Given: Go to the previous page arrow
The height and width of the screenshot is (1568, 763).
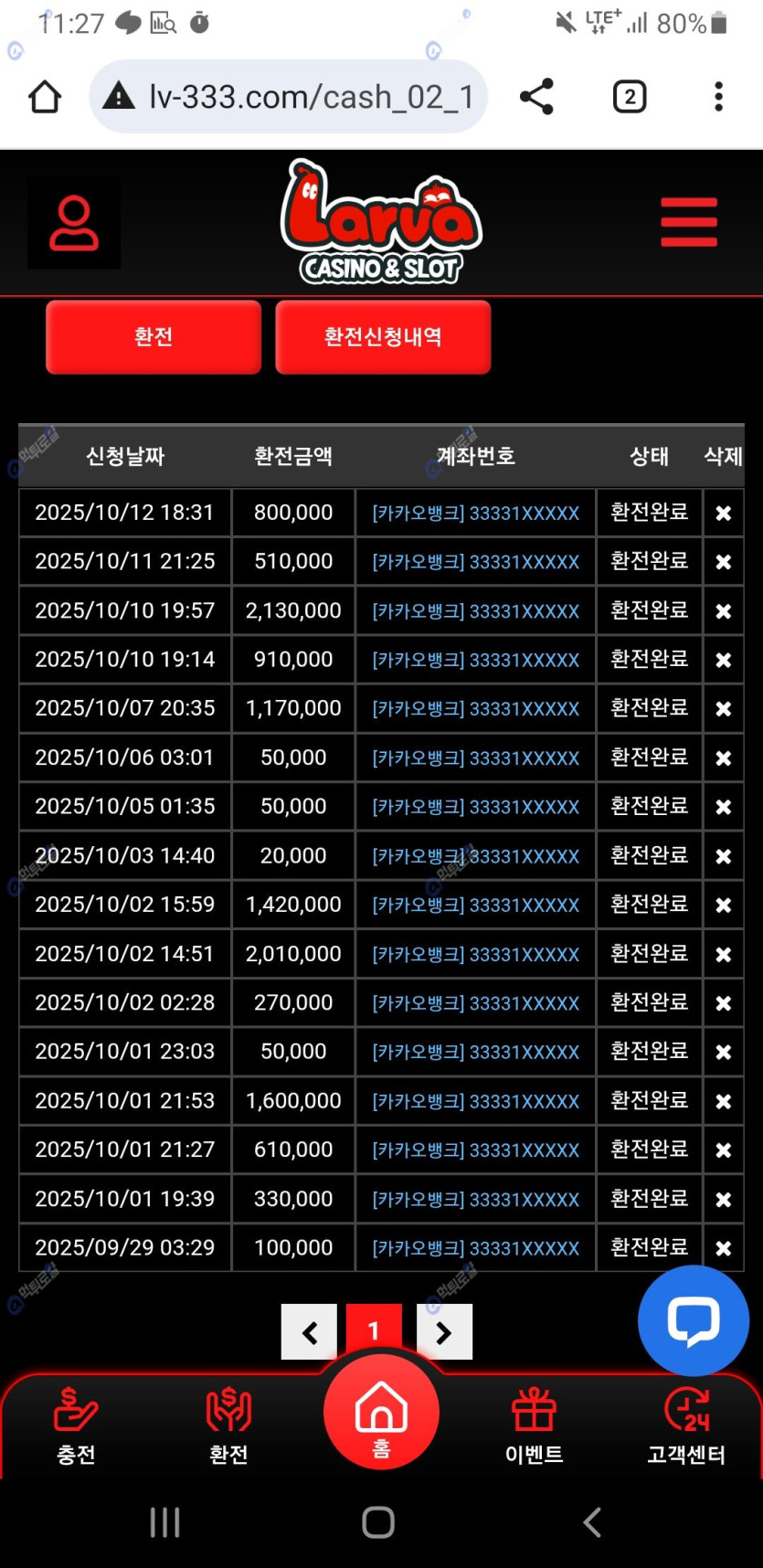Looking at the screenshot, I should (x=309, y=1332).
